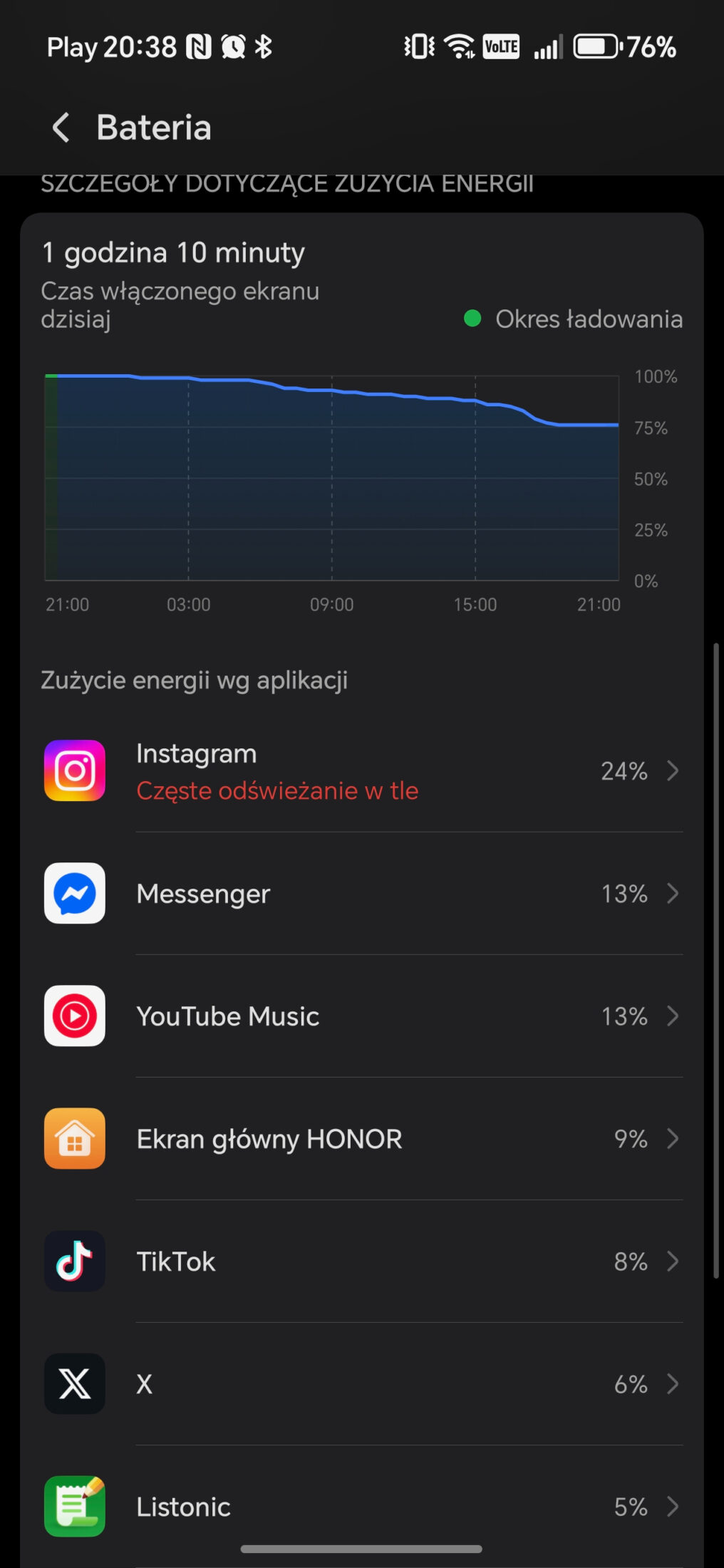Open Messenger battery usage details
Screen dimensions: 724x1568
(362, 893)
